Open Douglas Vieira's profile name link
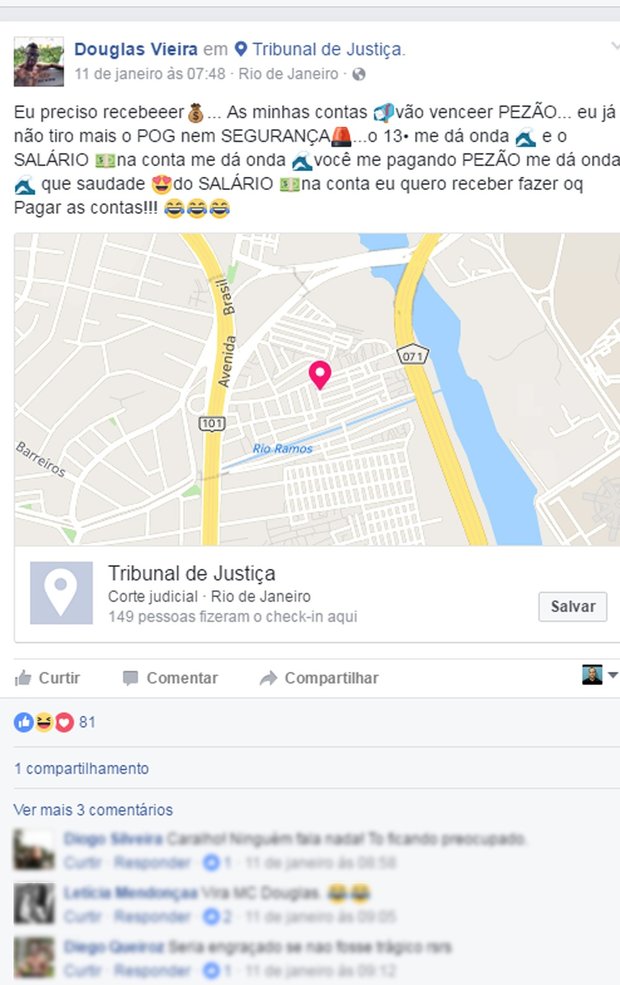The height and width of the screenshot is (985, 620). (136, 50)
